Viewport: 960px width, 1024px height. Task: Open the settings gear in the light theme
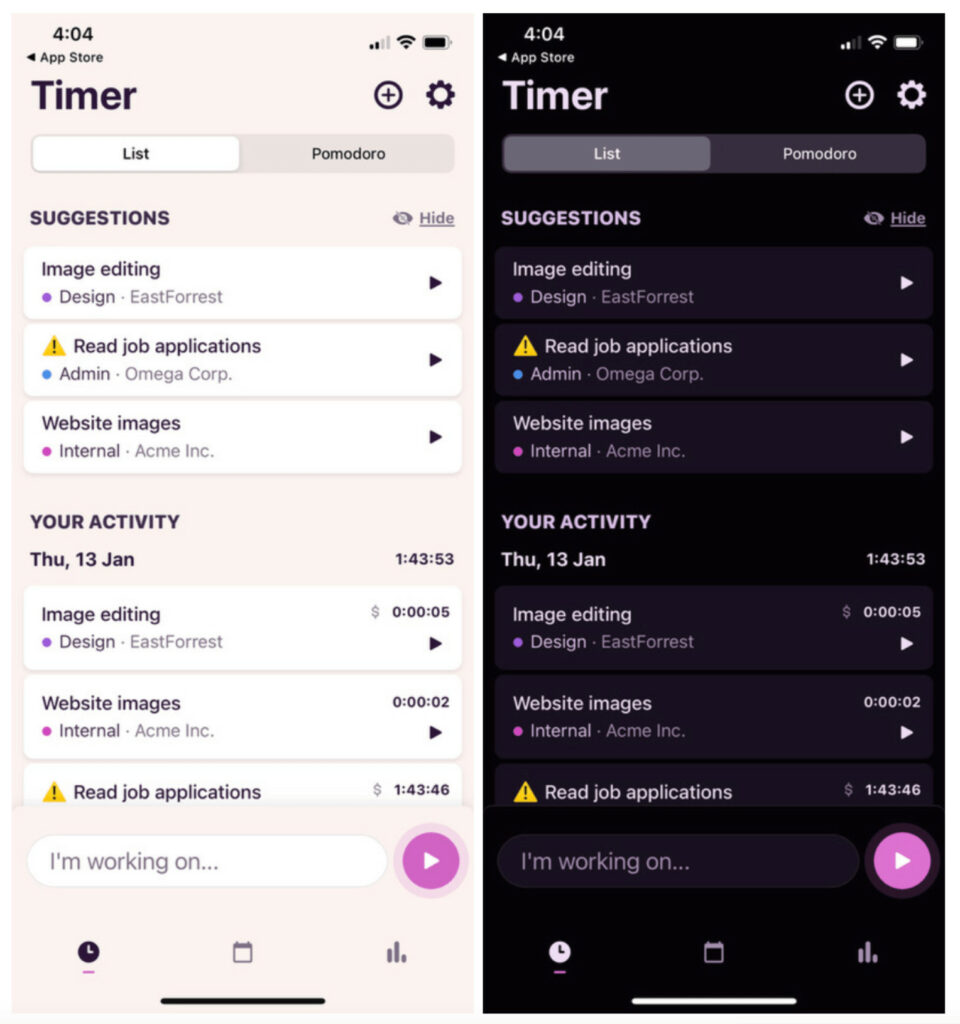coord(440,95)
